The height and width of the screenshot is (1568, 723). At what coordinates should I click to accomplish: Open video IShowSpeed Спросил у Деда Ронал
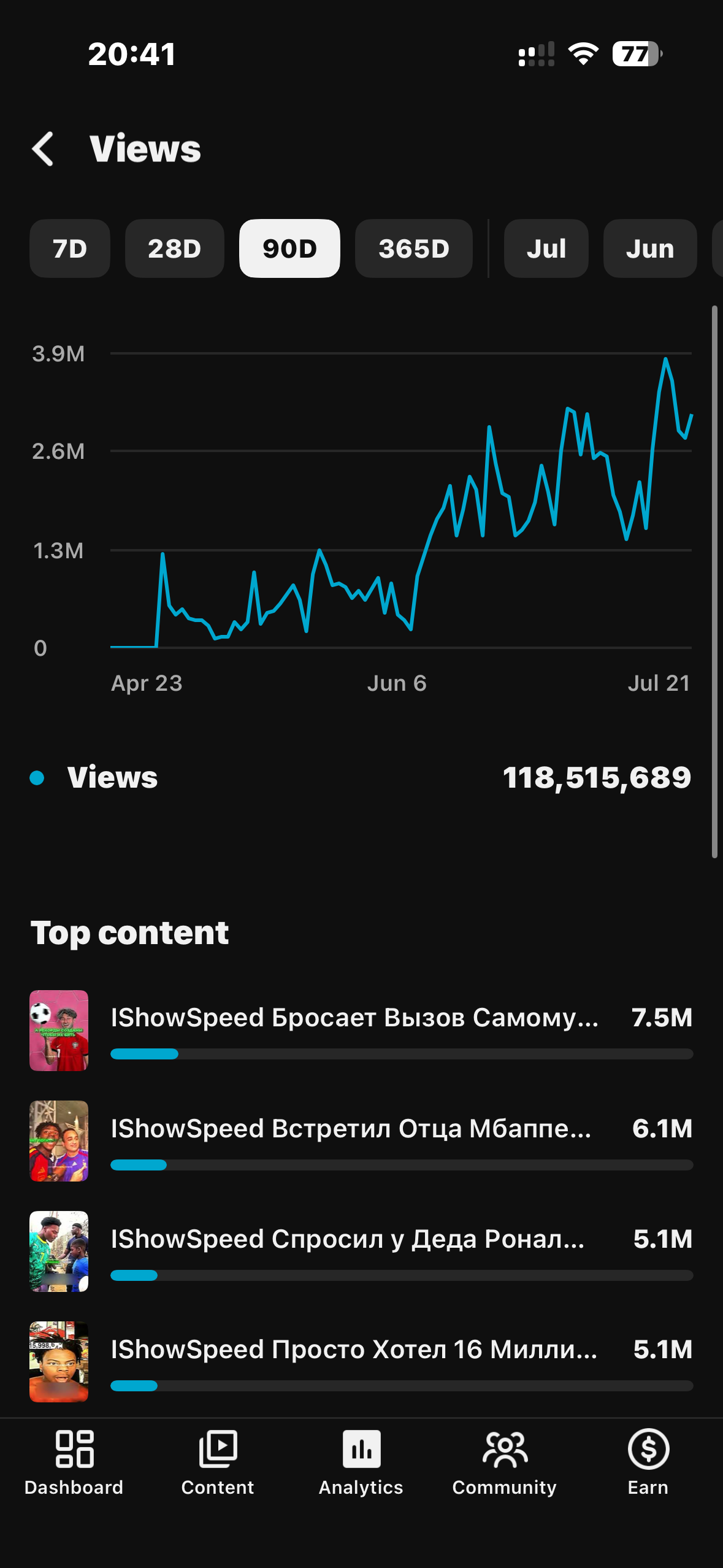click(x=361, y=1251)
